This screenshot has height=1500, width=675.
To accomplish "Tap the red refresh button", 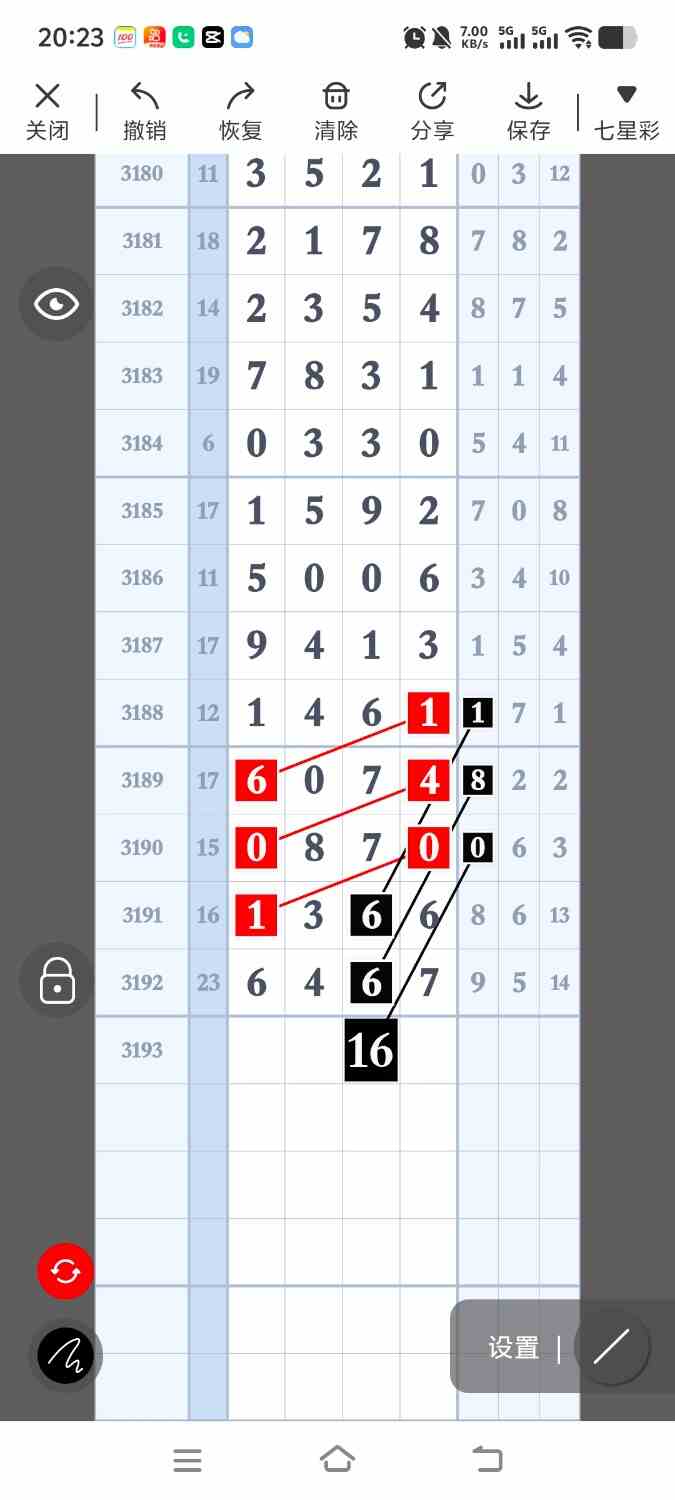I will point(65,1271).
